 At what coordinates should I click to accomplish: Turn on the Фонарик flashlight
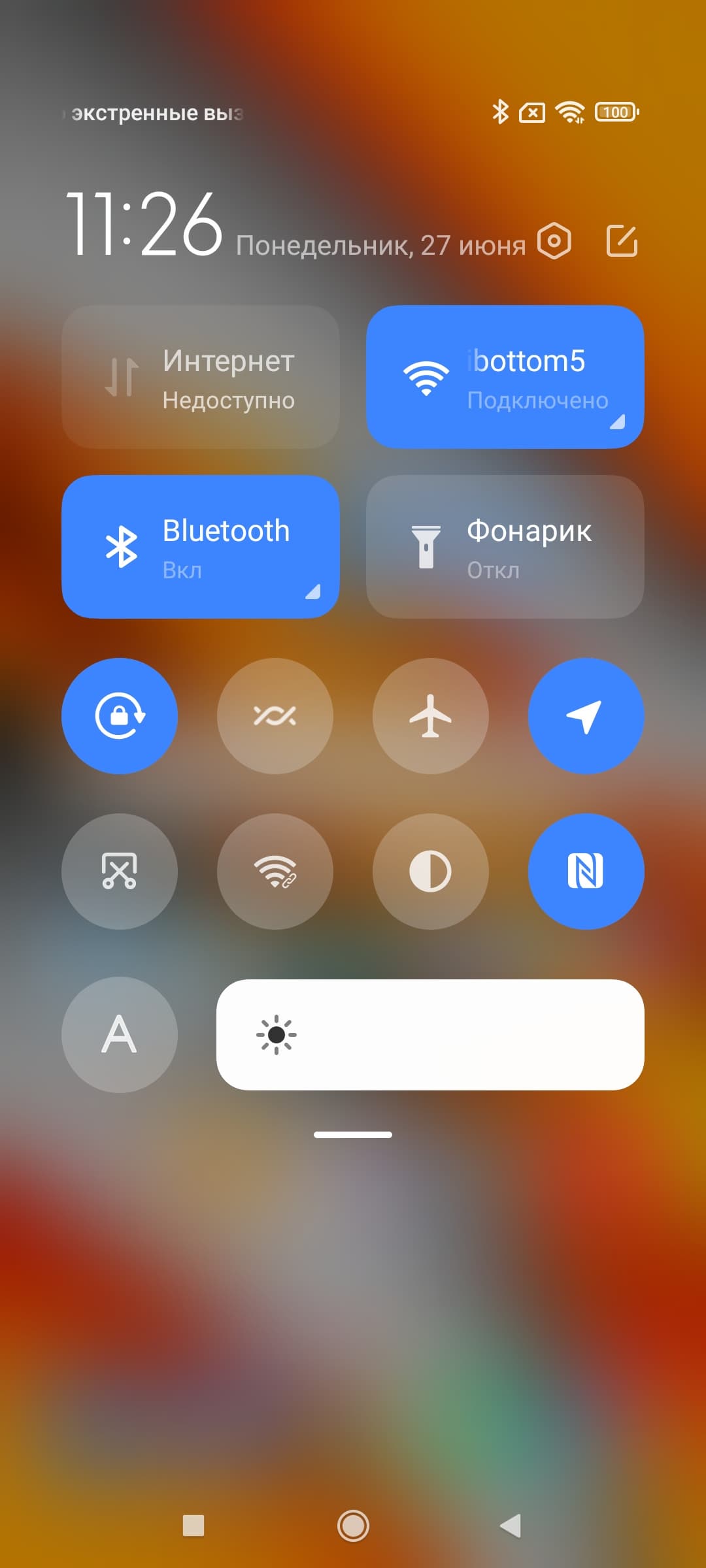[x=505, y=547]
